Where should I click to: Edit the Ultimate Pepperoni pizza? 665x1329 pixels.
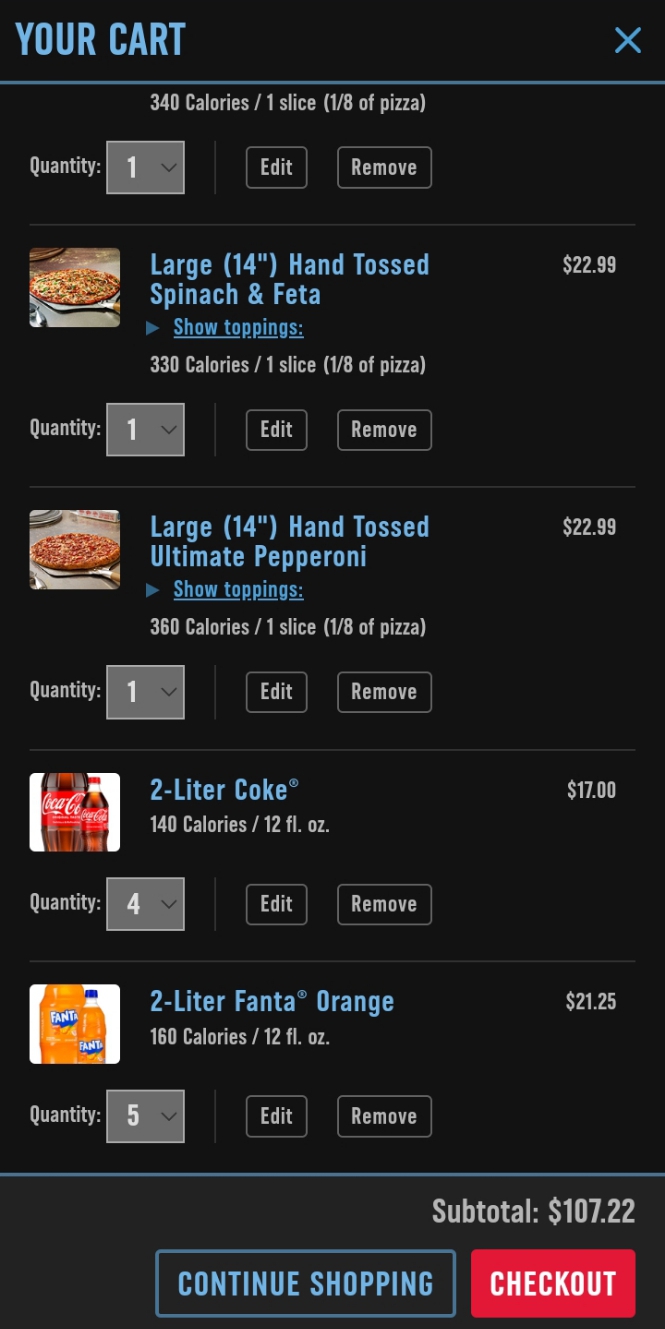pos(276,692)
